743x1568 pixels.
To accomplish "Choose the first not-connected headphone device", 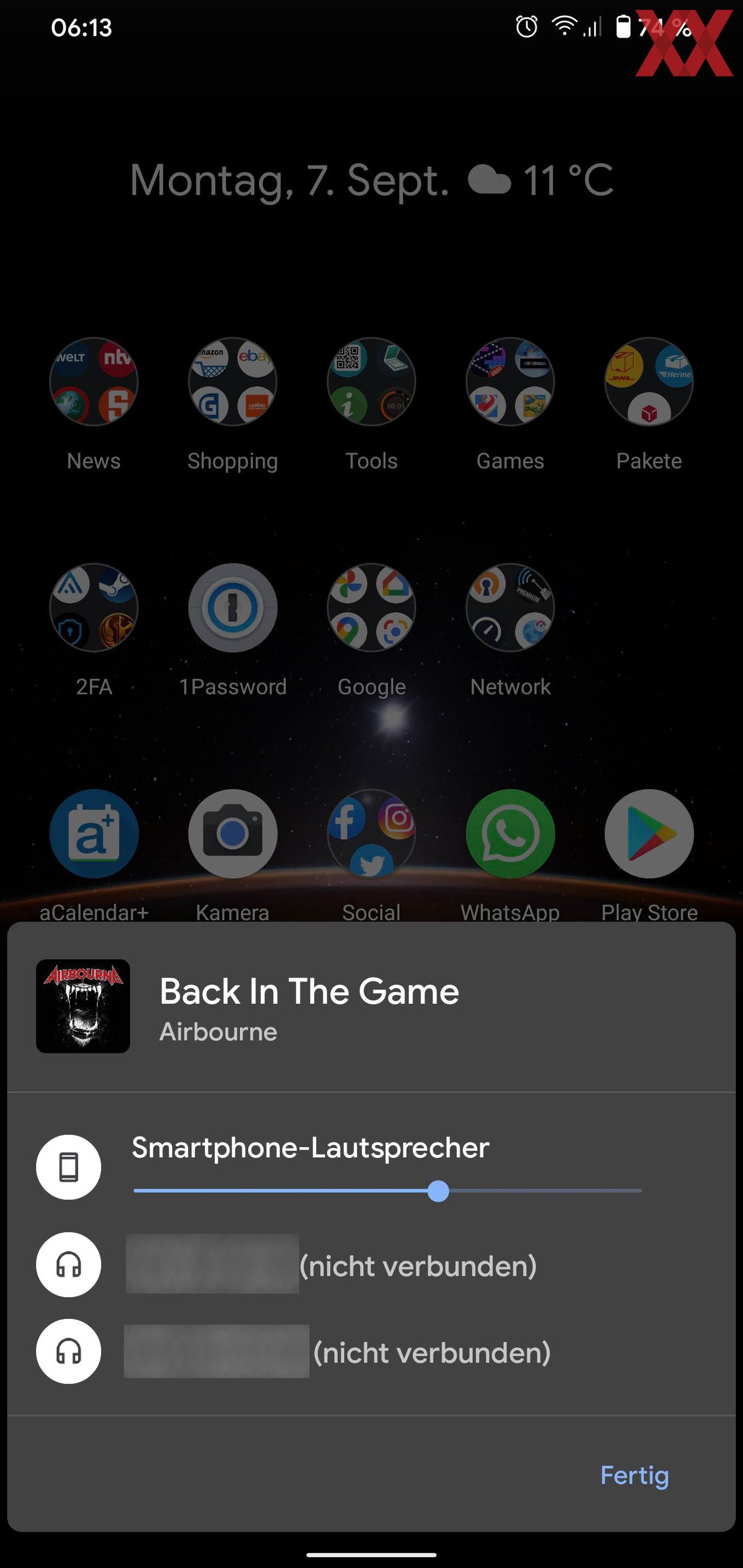I will [371, 1265].
